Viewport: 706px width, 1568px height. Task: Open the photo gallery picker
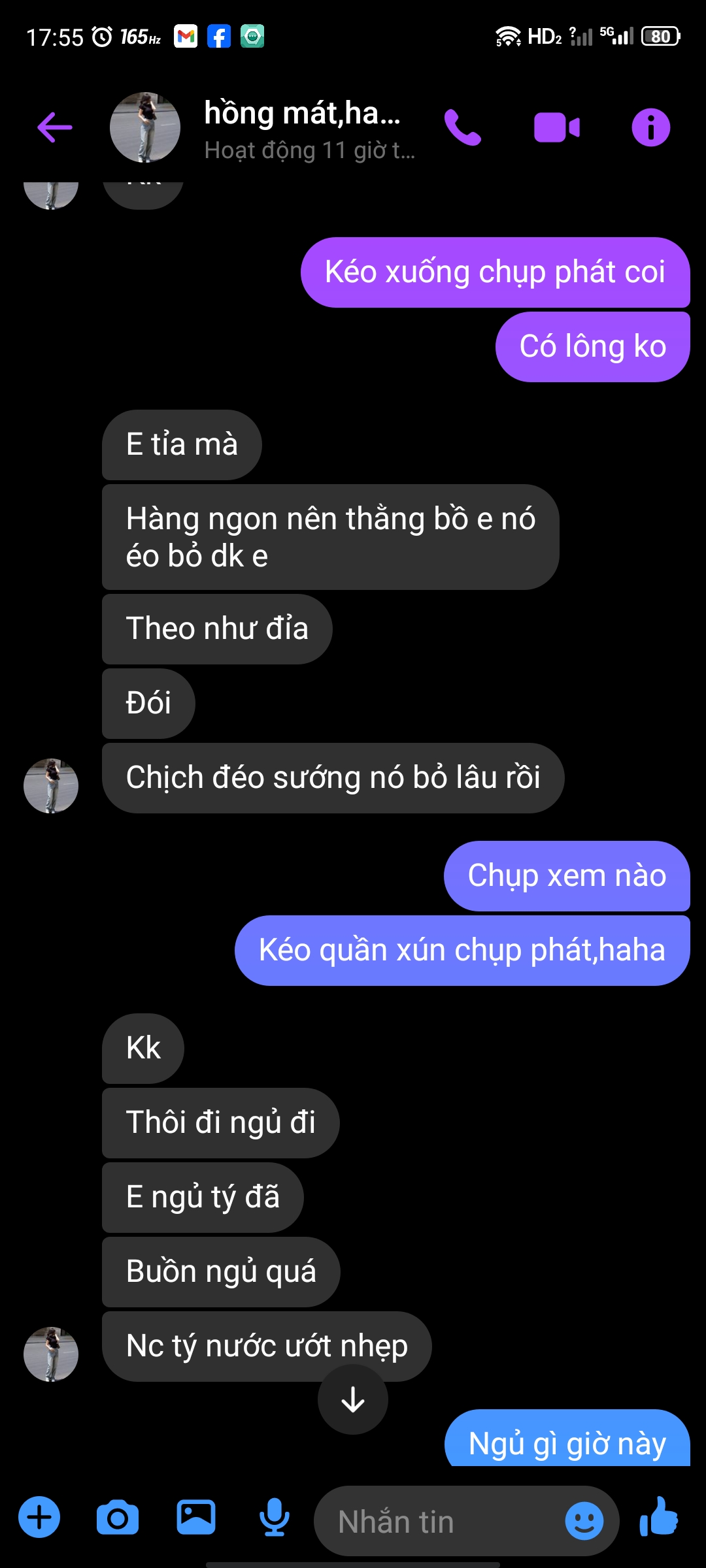pos(196,1517)
